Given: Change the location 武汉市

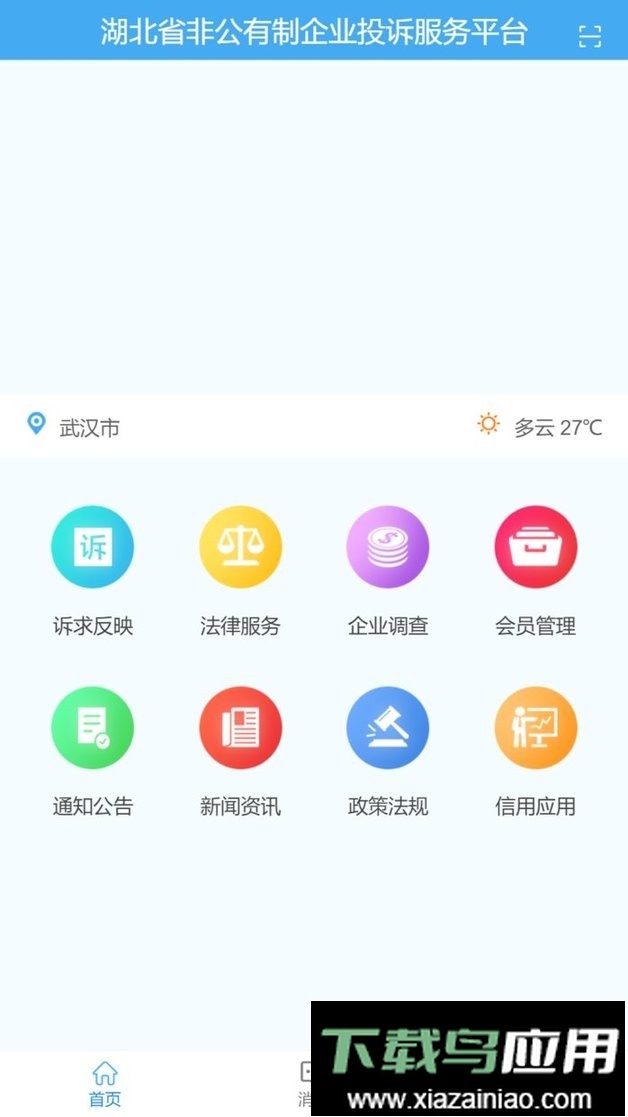Looking at the screenshot, I should pos(75,427).
